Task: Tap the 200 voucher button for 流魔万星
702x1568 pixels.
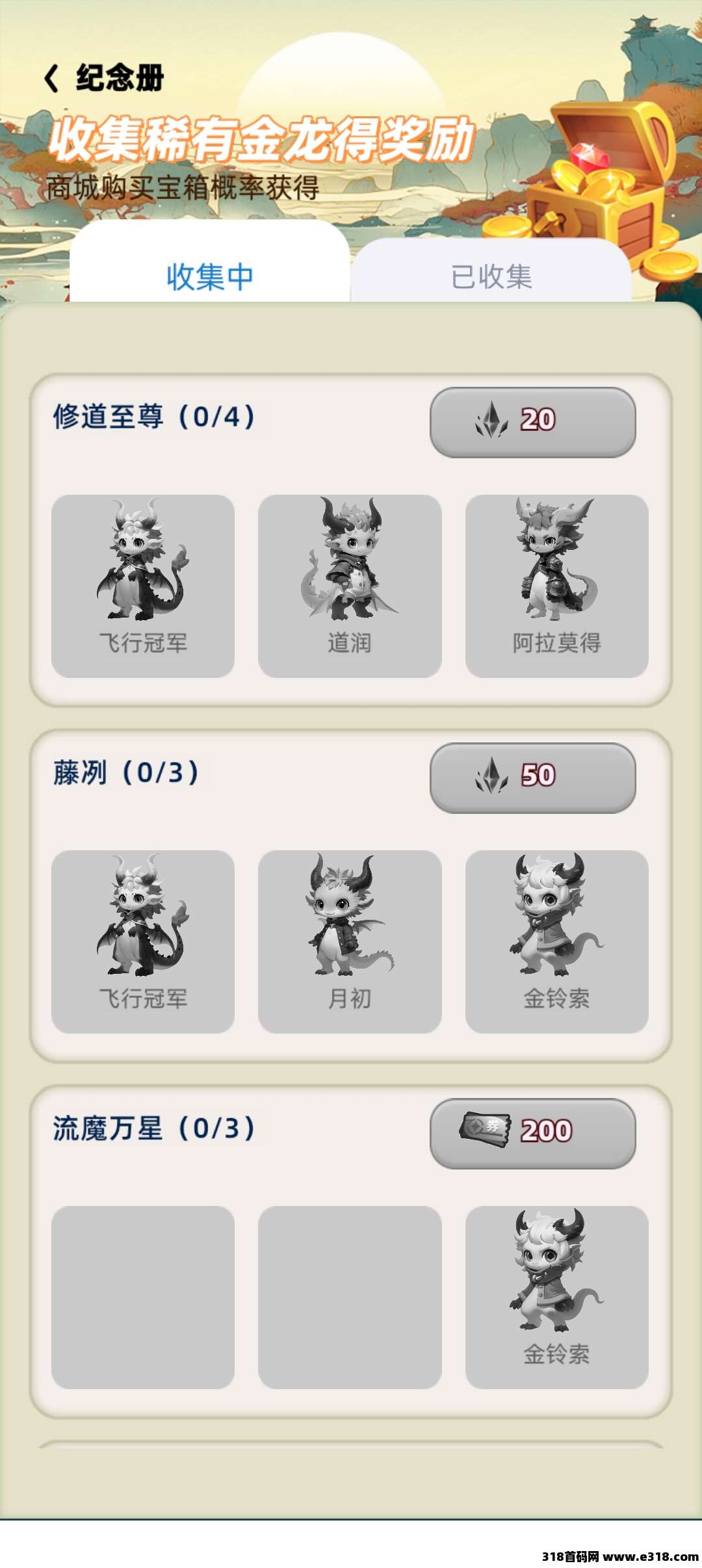Action: coord(533,1134)
